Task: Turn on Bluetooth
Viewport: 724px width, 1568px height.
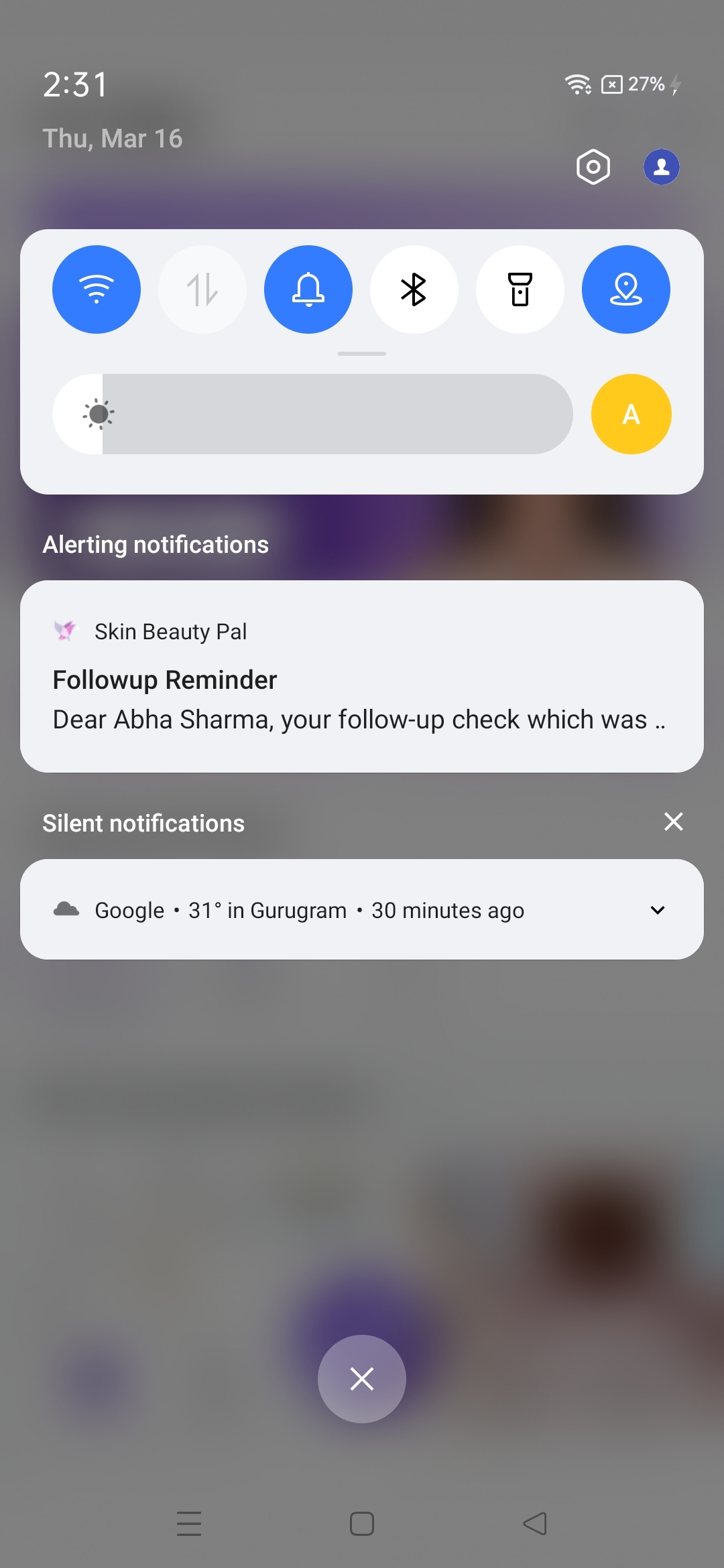Action: (x=414, y=289)
